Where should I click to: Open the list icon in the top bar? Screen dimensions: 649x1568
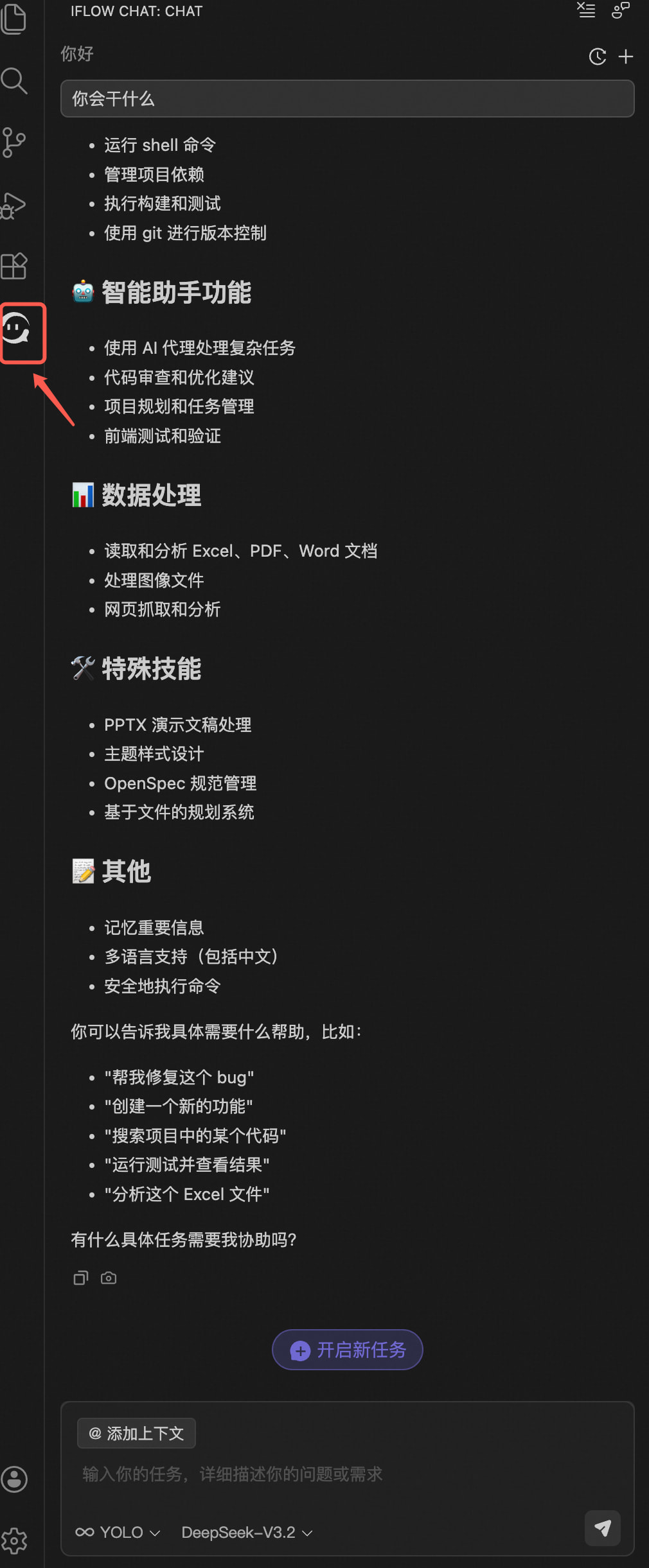click(586, 10)
